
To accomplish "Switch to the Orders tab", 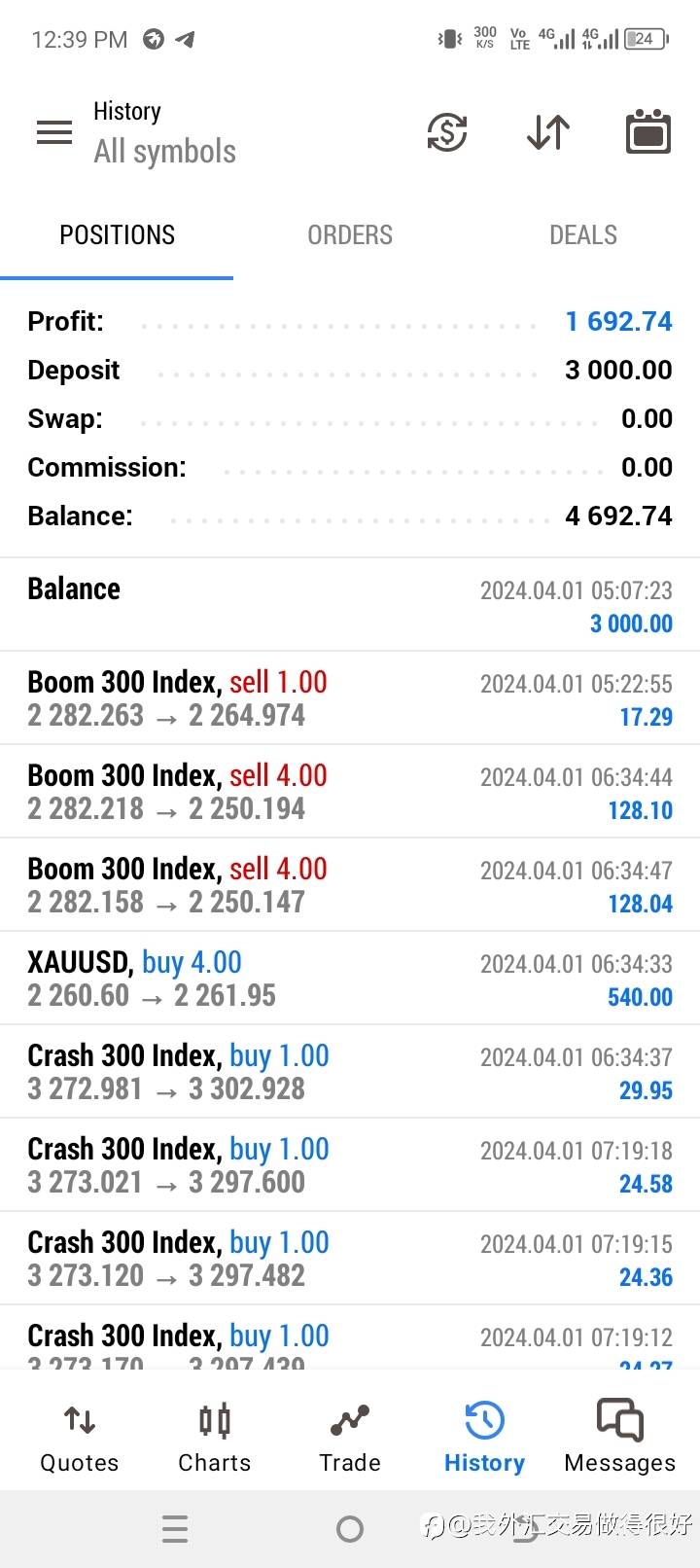I will (350, 235).
